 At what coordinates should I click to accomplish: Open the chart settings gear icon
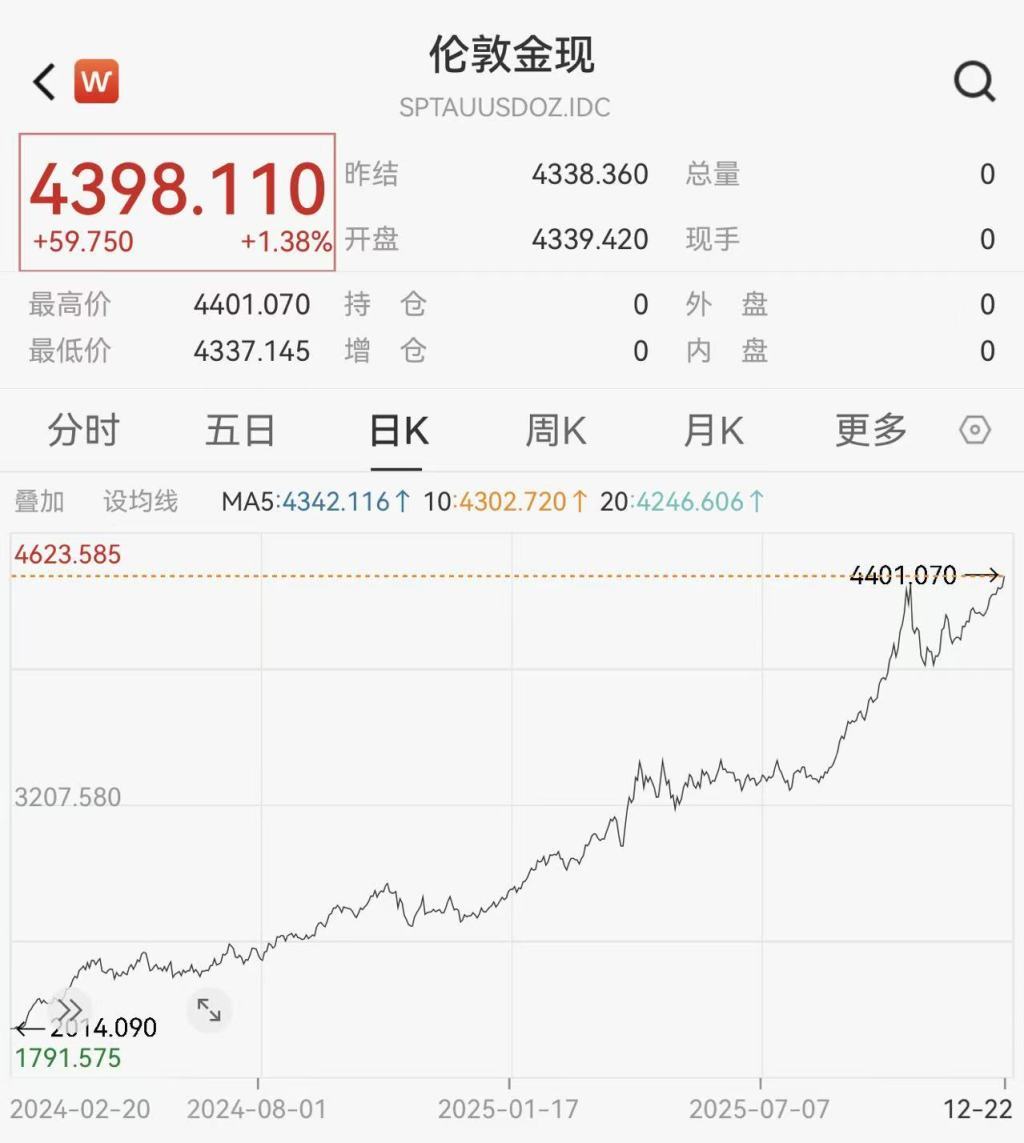point(974,430)
